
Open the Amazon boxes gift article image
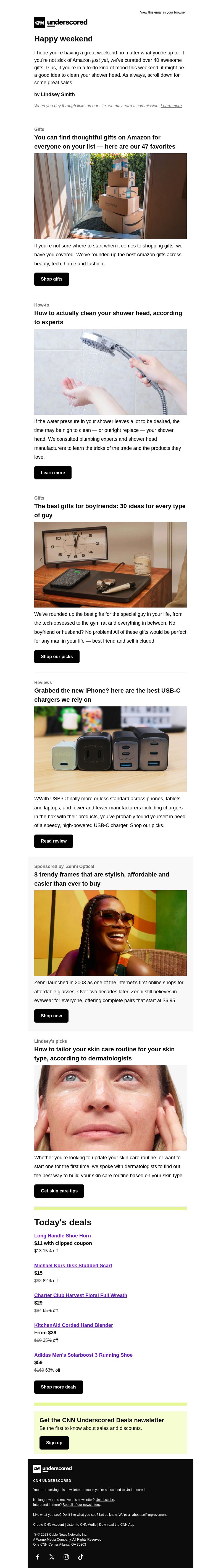(x=110, y=196)
